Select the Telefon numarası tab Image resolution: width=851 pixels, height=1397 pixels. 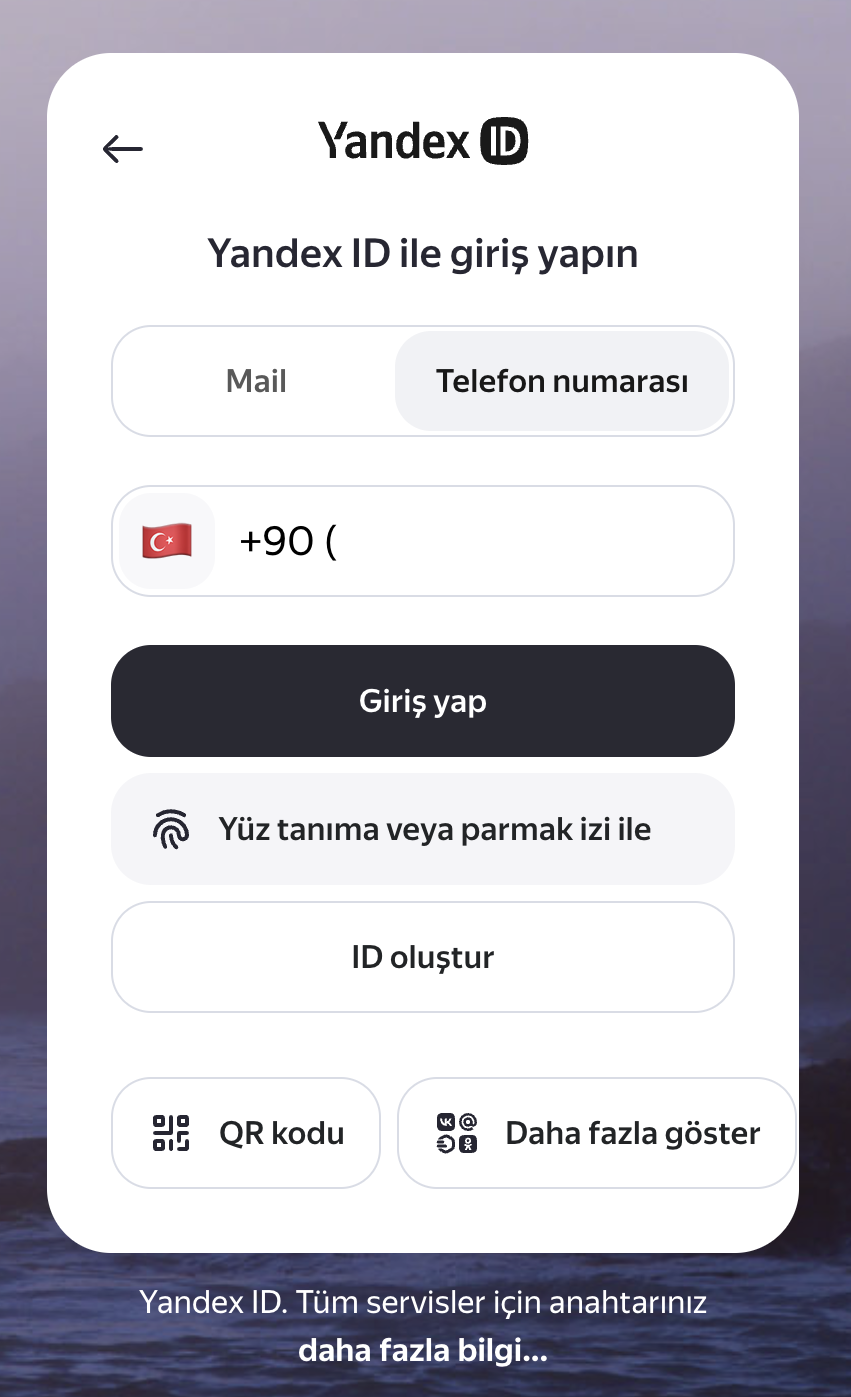[x=562, y=381]
